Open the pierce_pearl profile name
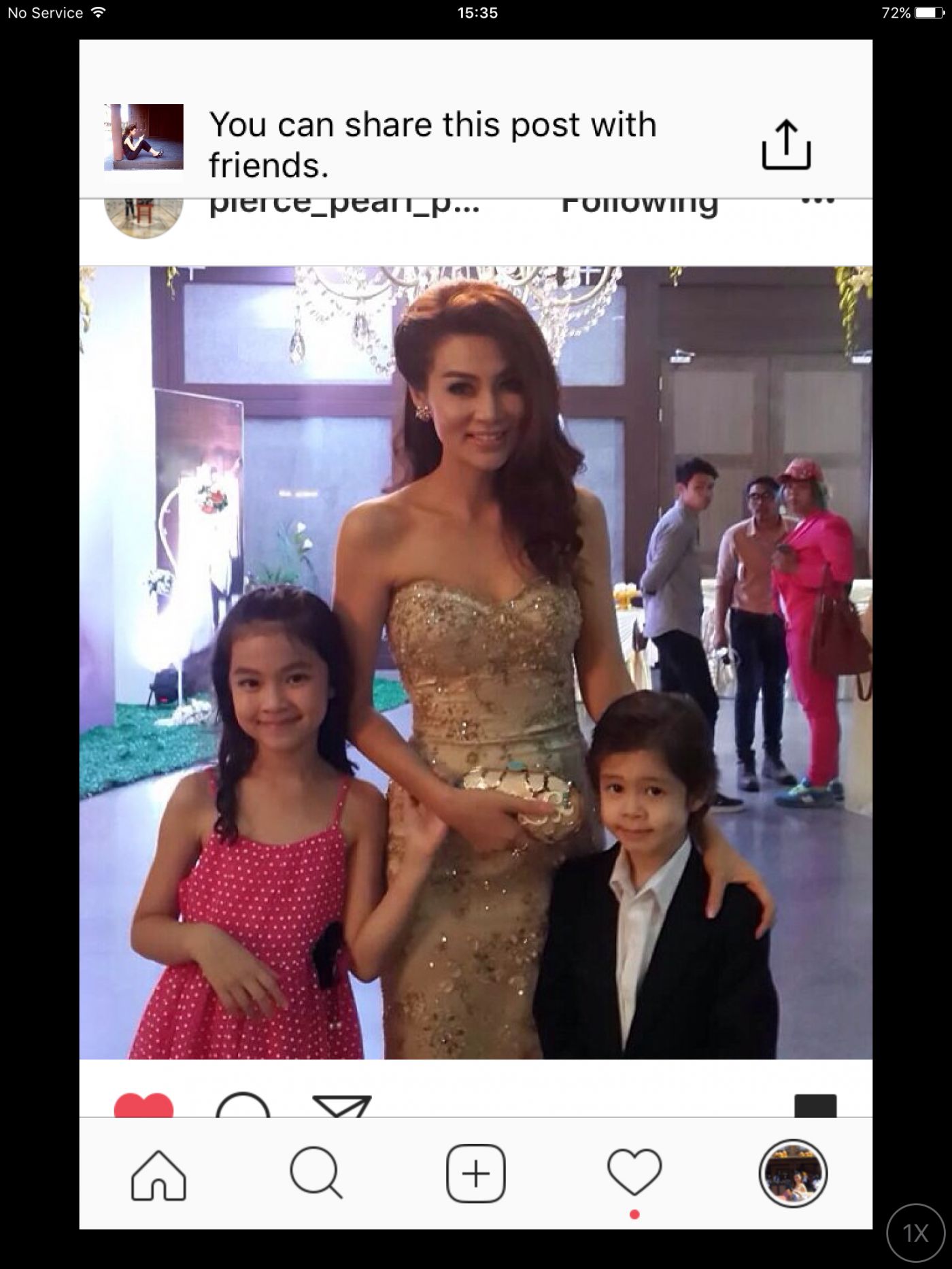The height and width of the screenshot is (1269, 952). 344,205
